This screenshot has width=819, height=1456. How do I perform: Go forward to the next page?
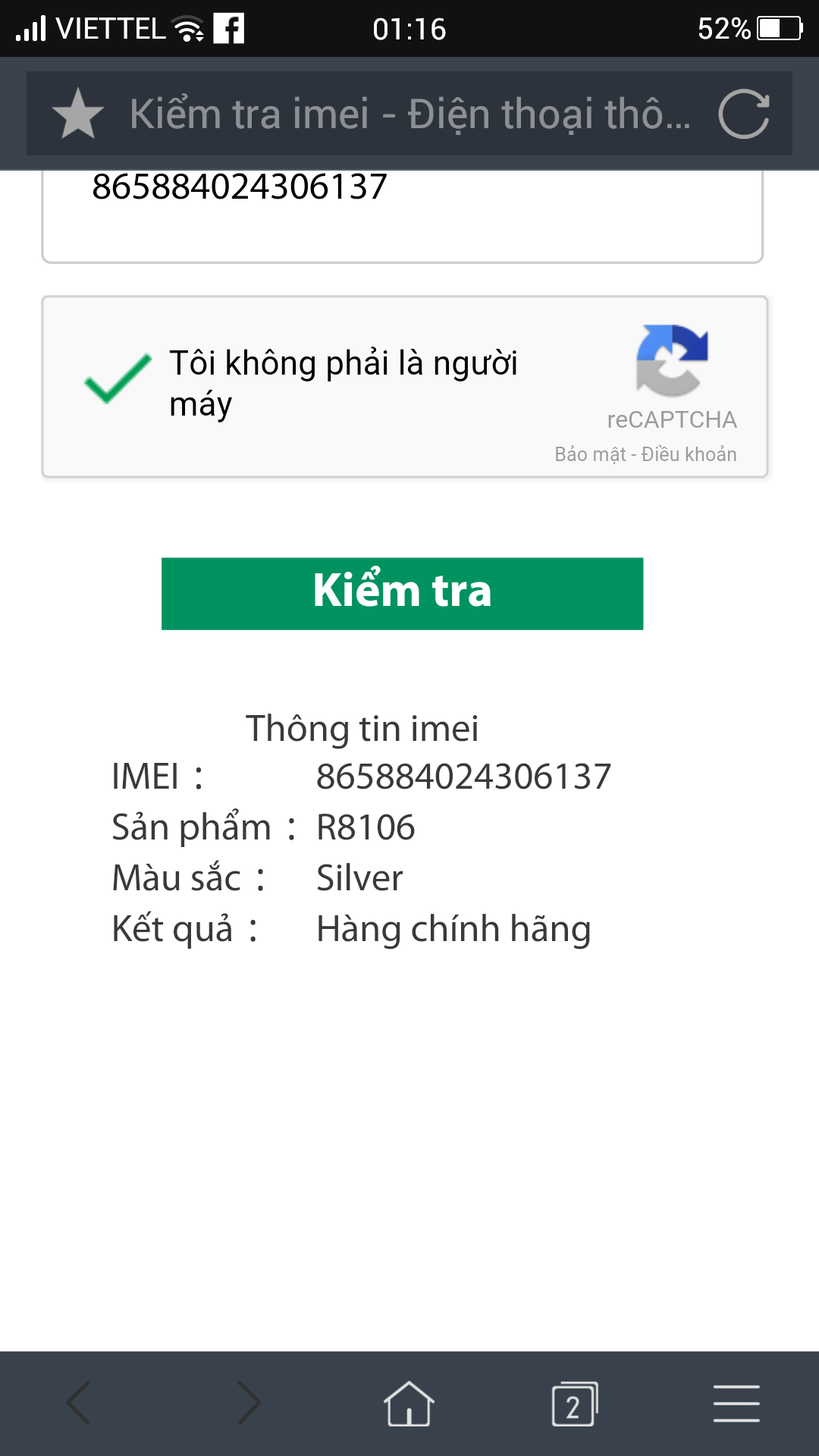click(249, 1403)
